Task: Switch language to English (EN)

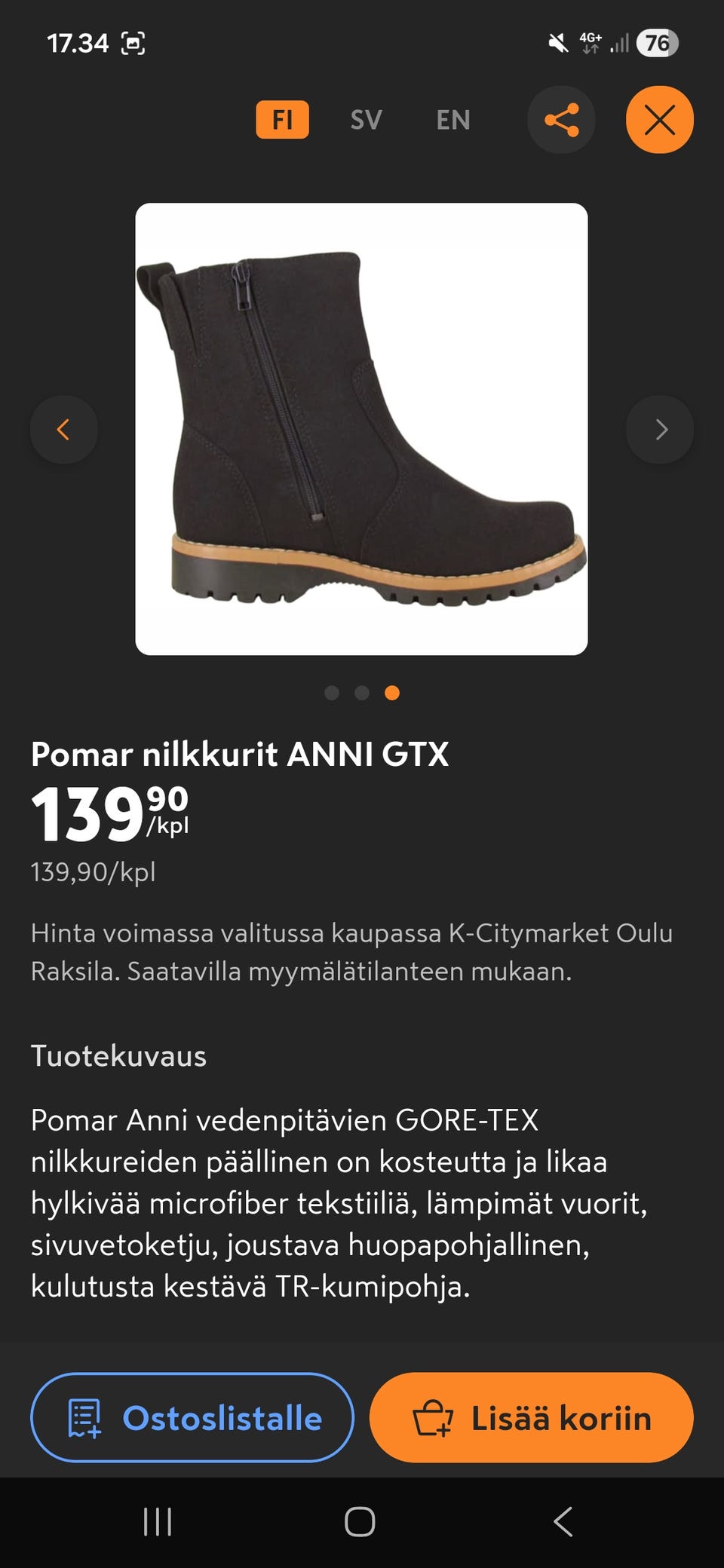Action: (x=452, y=120)
